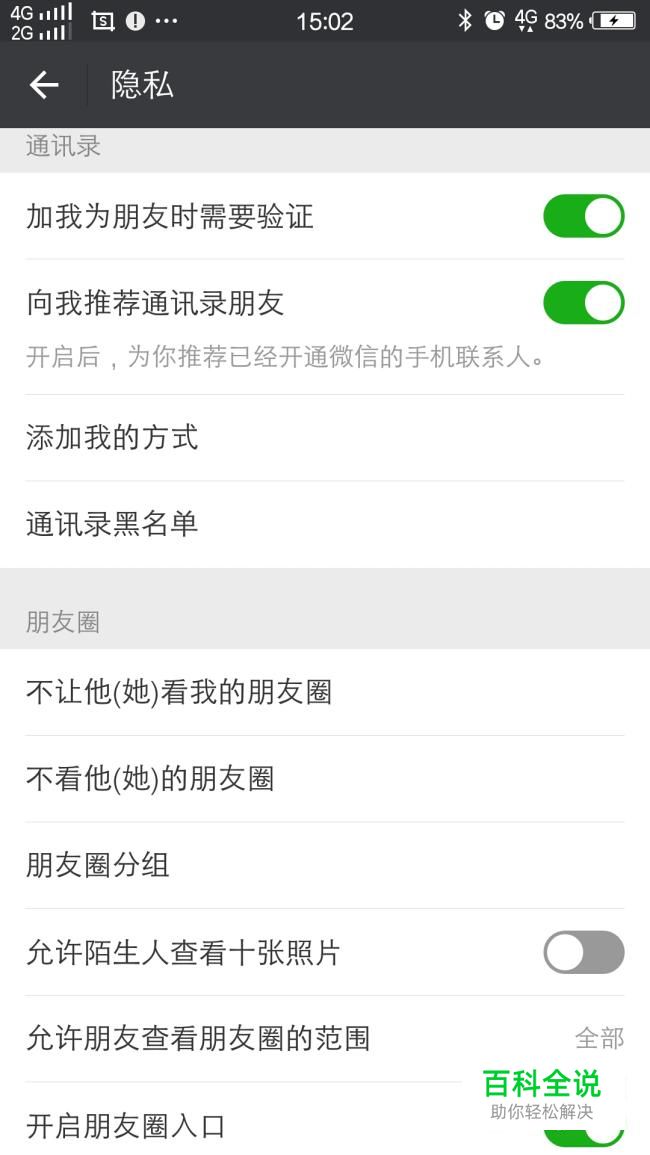Screen dimensions: 650x1155
Task: Open 不看他(她)的朋友圈
Action: pyautogui.click(x=325, y=779)
